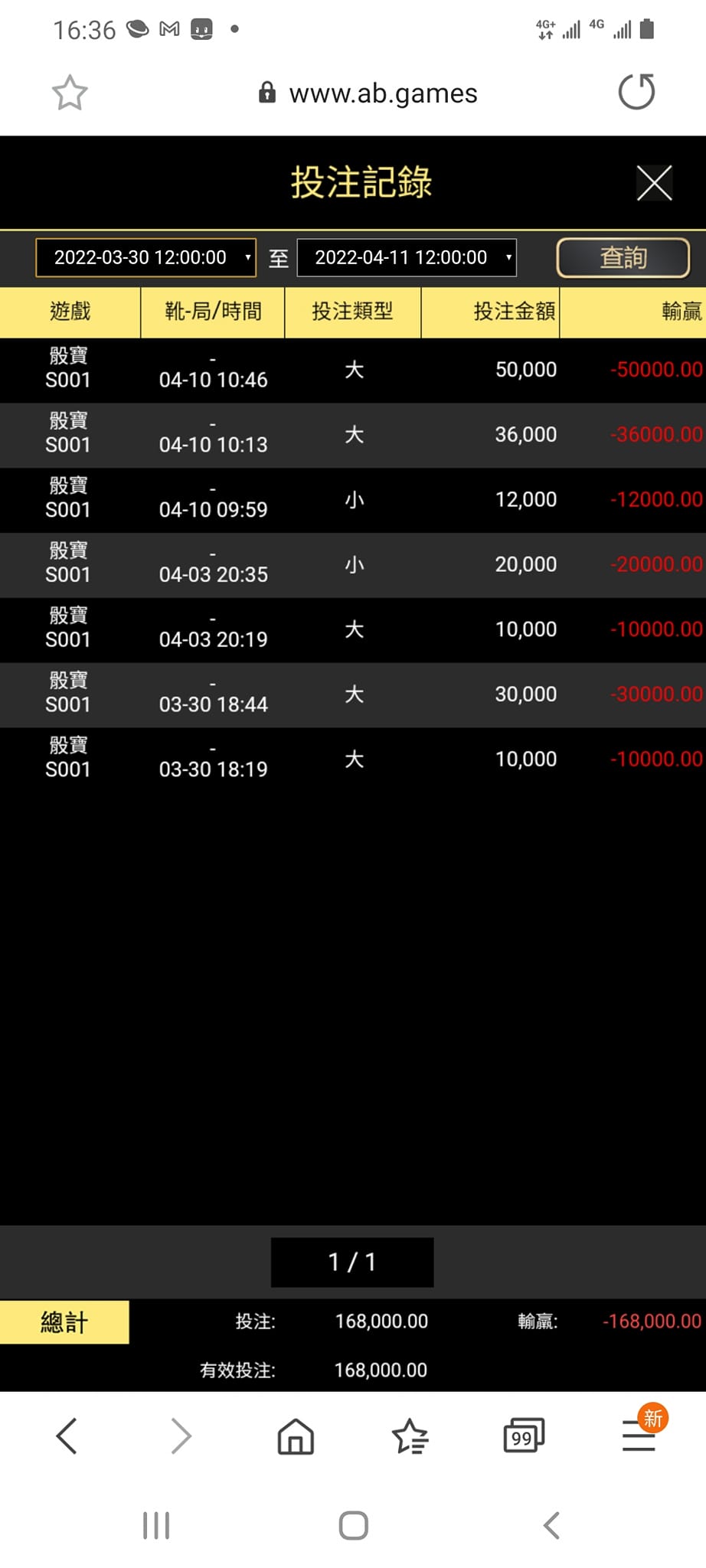Tap the 查詢 query button
The image size is (706, 1568).
(x=623, y=258)
